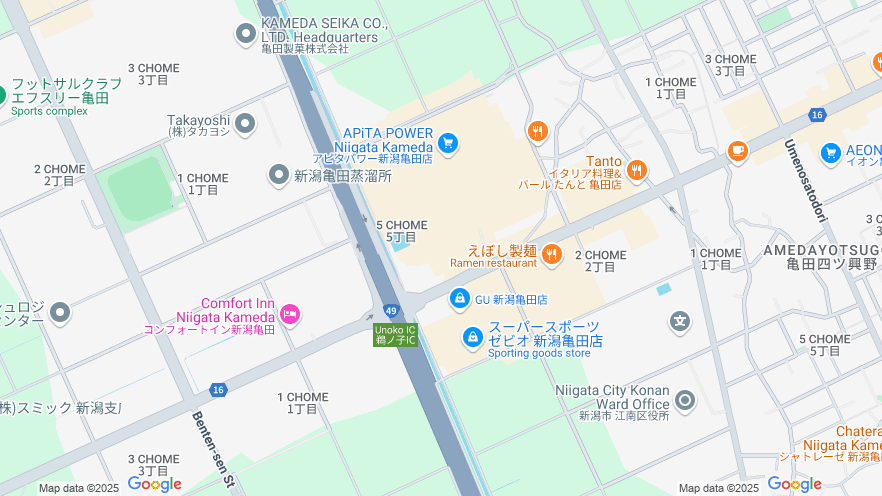The width and height of the screenshot is (882, 496).
Task: Open the APiTA POWER Niigata Kameda shopping pin
Action: point(447,144)
